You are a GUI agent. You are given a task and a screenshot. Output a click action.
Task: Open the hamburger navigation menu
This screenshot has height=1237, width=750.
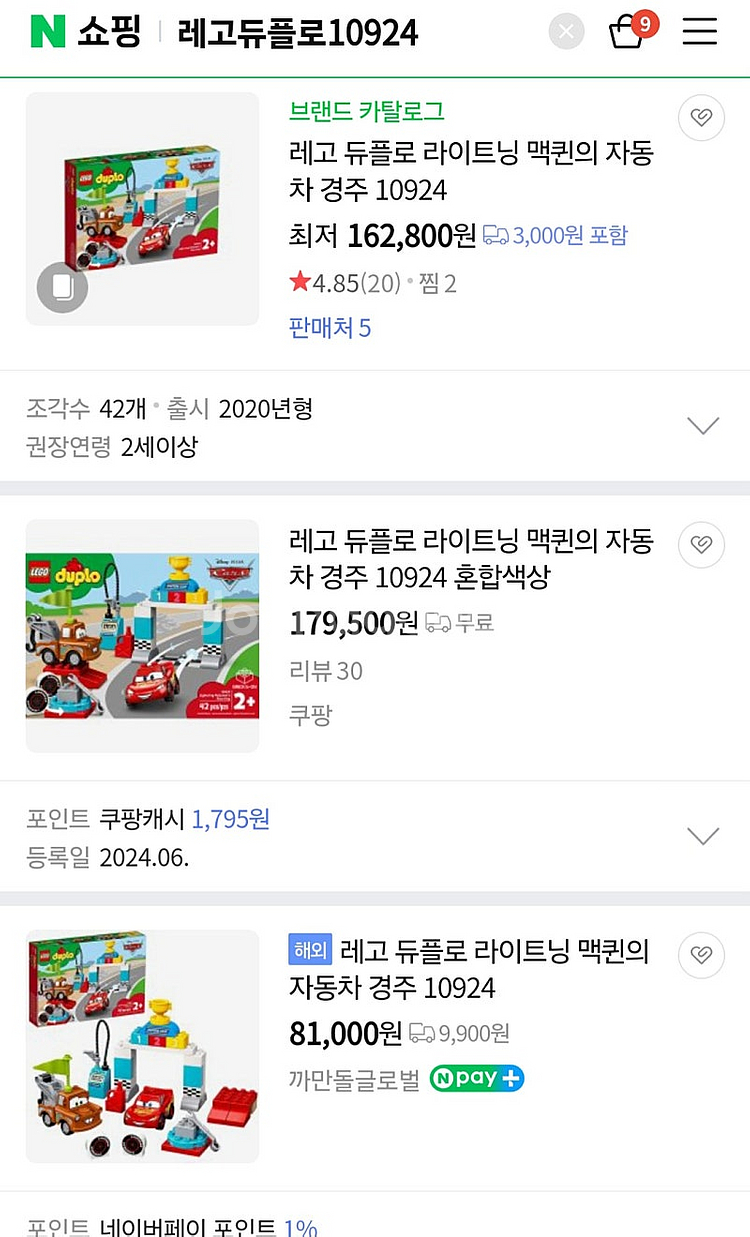699,31
